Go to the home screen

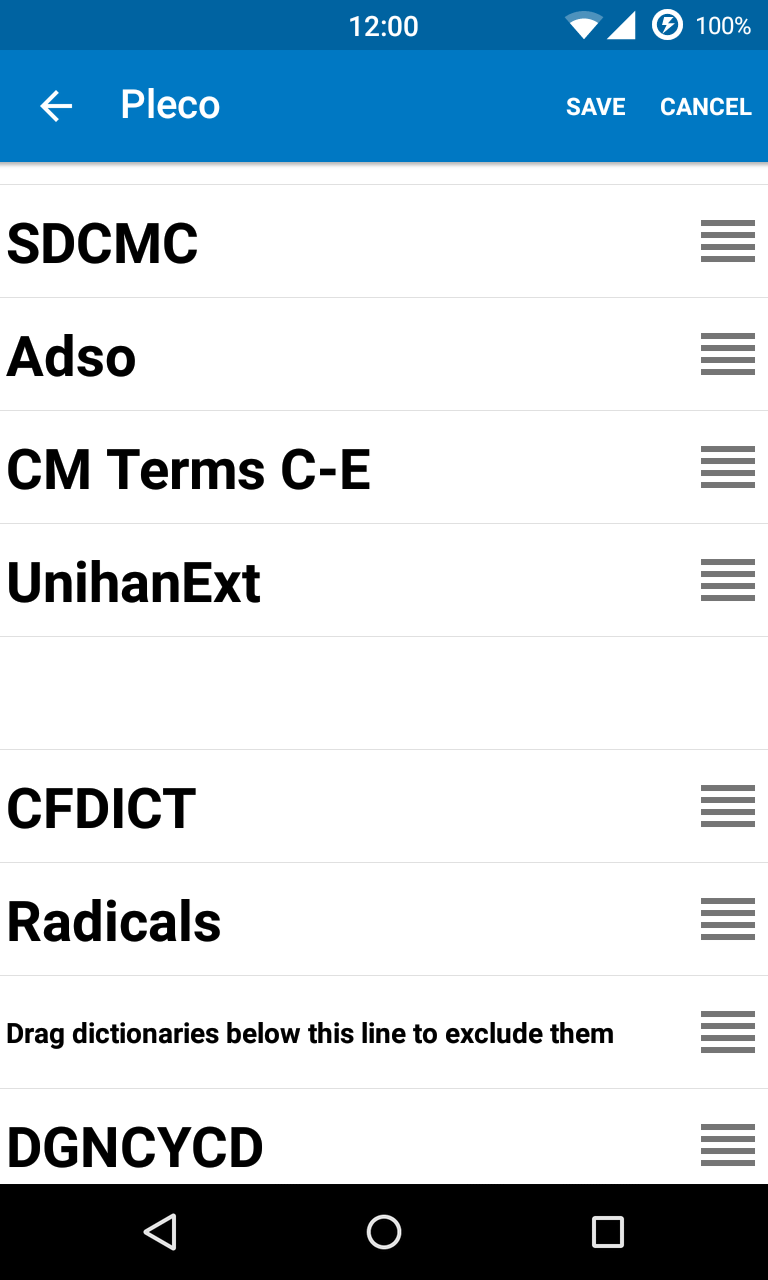click(x=384, y=1232)
